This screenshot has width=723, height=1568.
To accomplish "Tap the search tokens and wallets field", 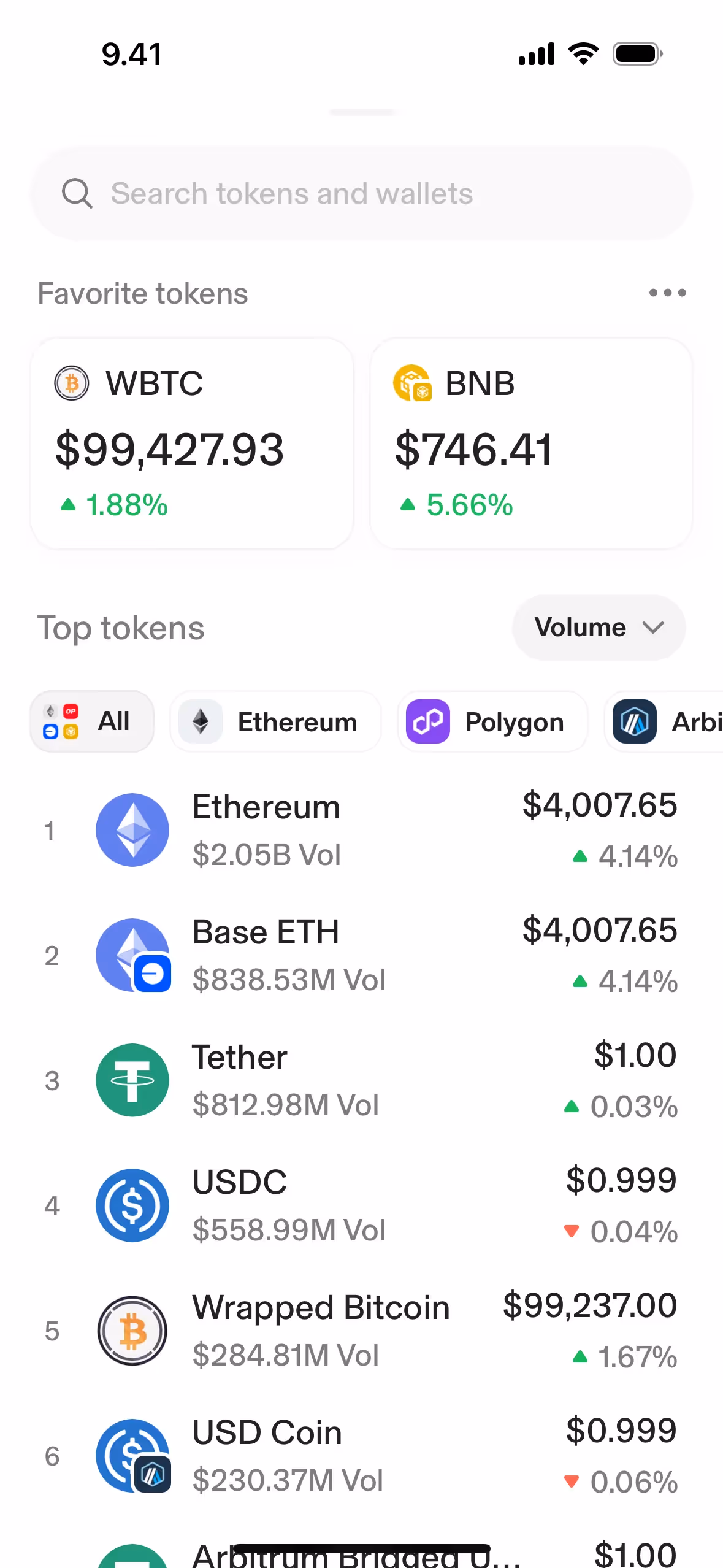I will 361,194.
